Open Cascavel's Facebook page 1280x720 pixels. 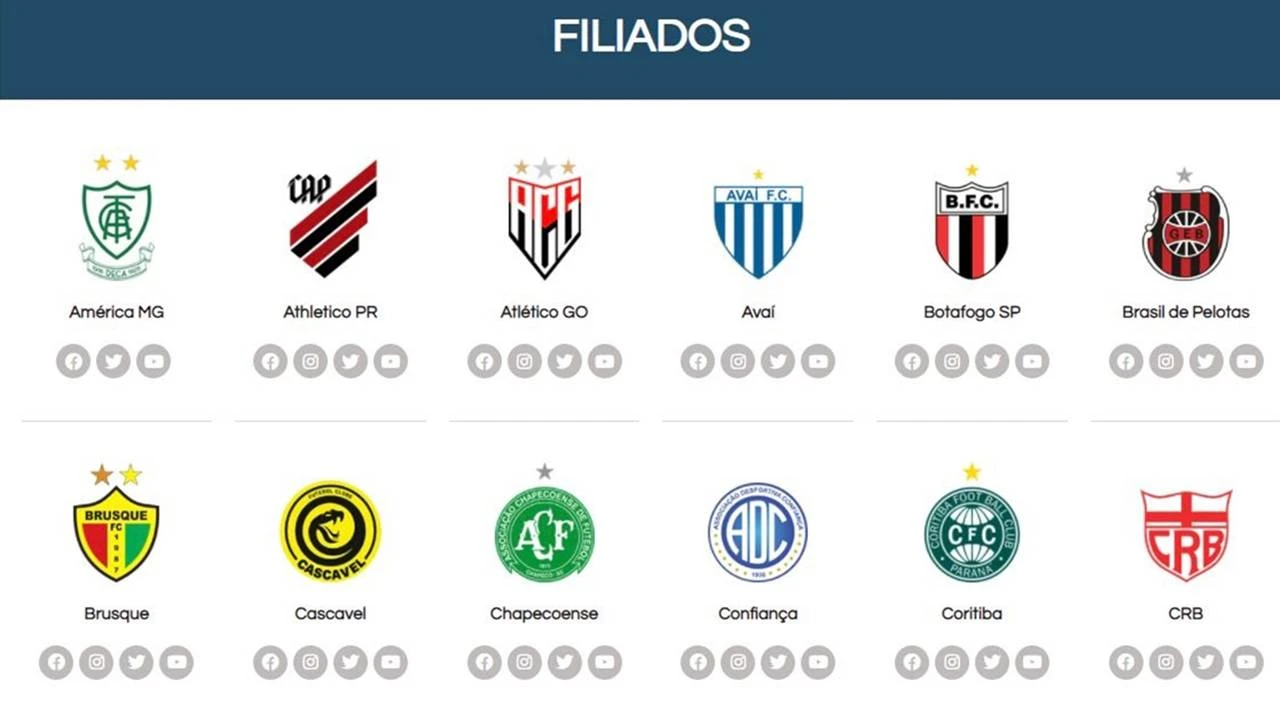point(270,662)
